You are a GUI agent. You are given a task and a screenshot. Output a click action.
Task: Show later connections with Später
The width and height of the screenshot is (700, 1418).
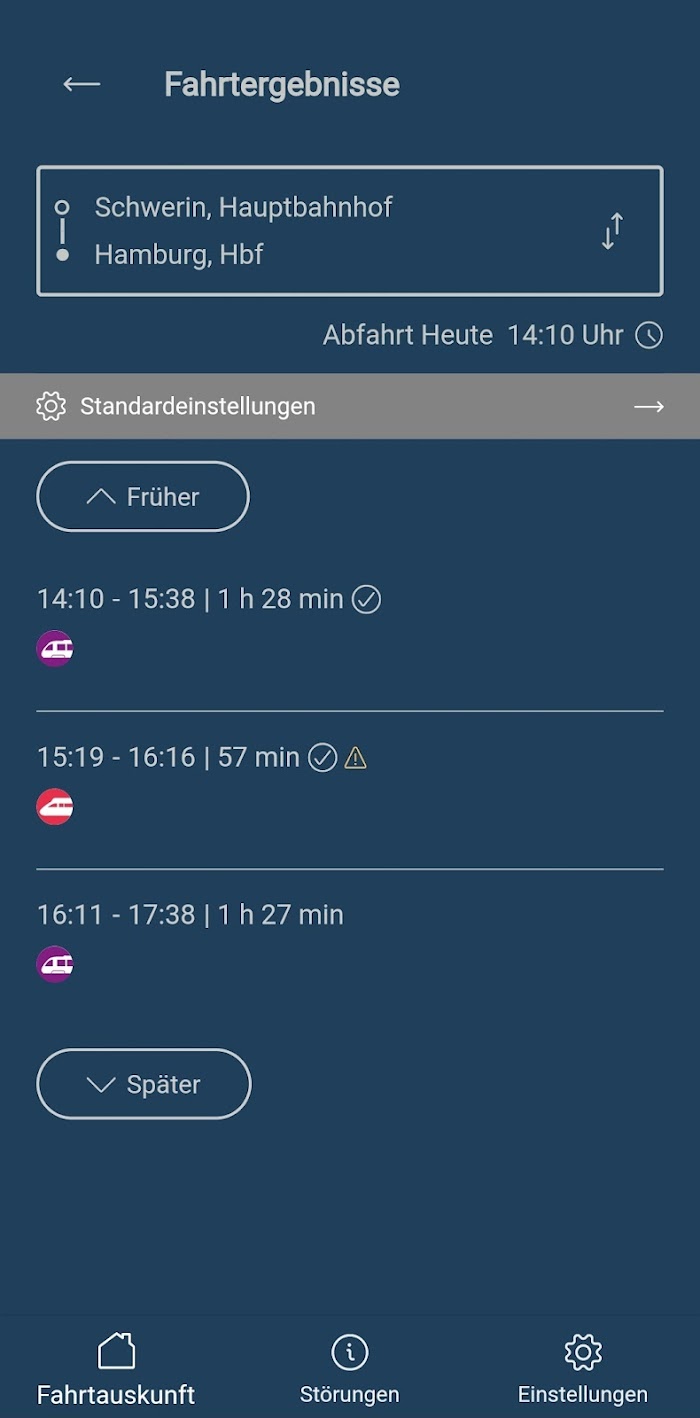click(144, 1084)
